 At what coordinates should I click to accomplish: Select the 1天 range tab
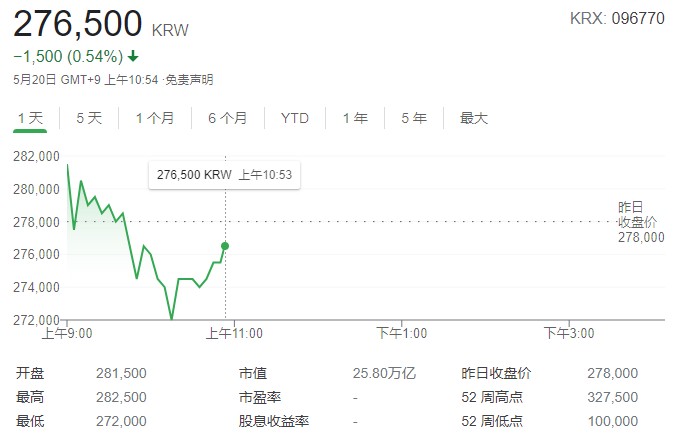pos(30,118)
